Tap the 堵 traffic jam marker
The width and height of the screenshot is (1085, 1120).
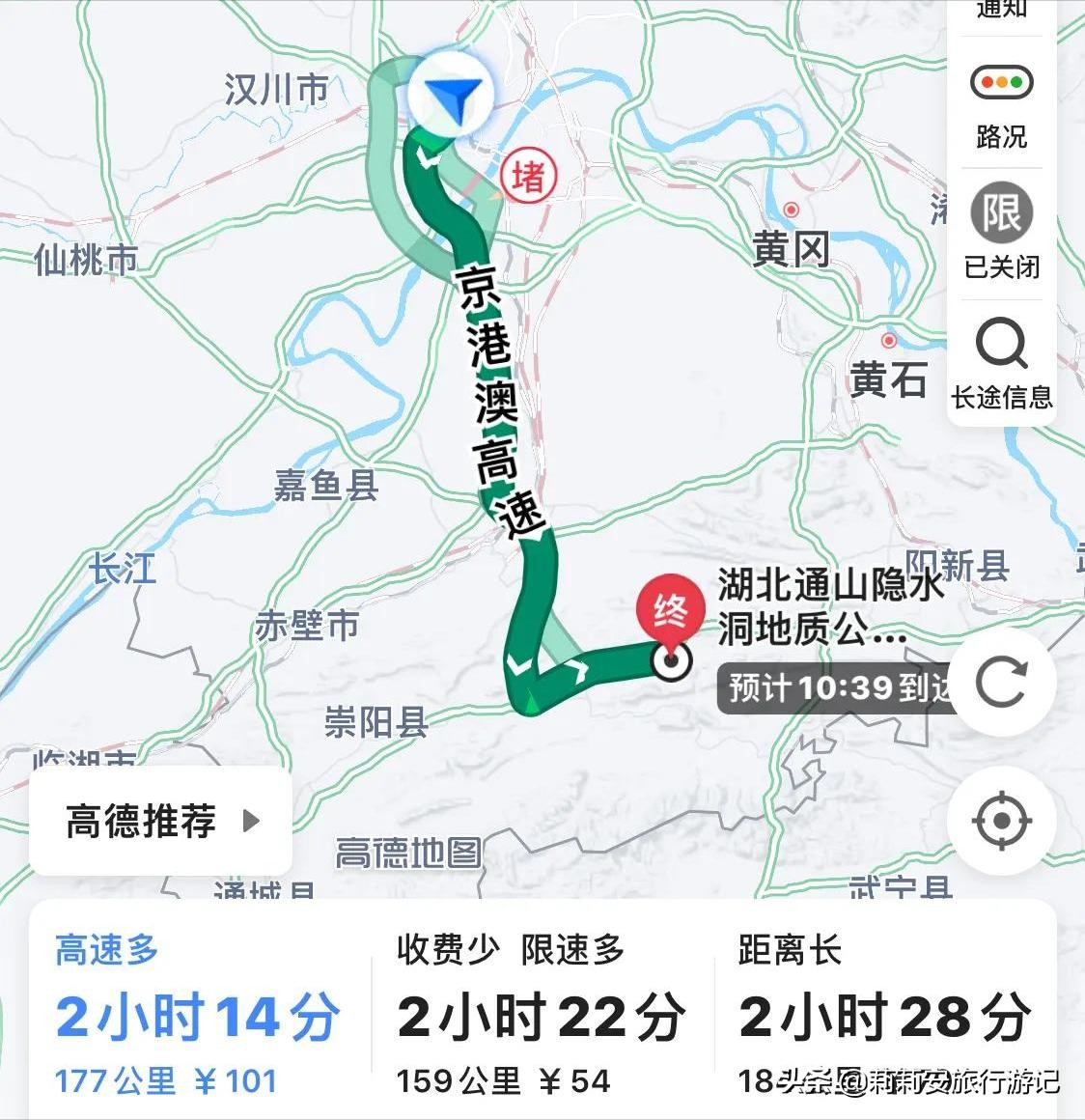pyautogui.click(x=528, y=177)
